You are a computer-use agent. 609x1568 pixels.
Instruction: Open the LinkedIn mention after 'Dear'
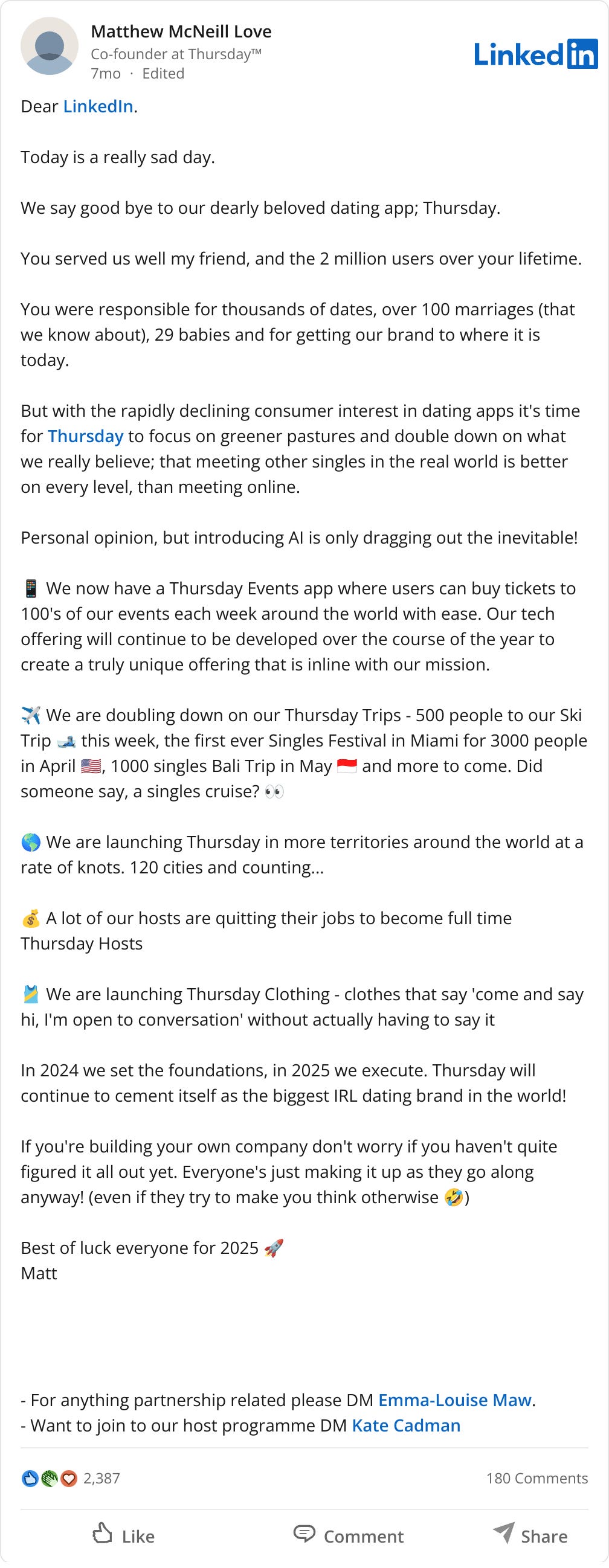98,106
